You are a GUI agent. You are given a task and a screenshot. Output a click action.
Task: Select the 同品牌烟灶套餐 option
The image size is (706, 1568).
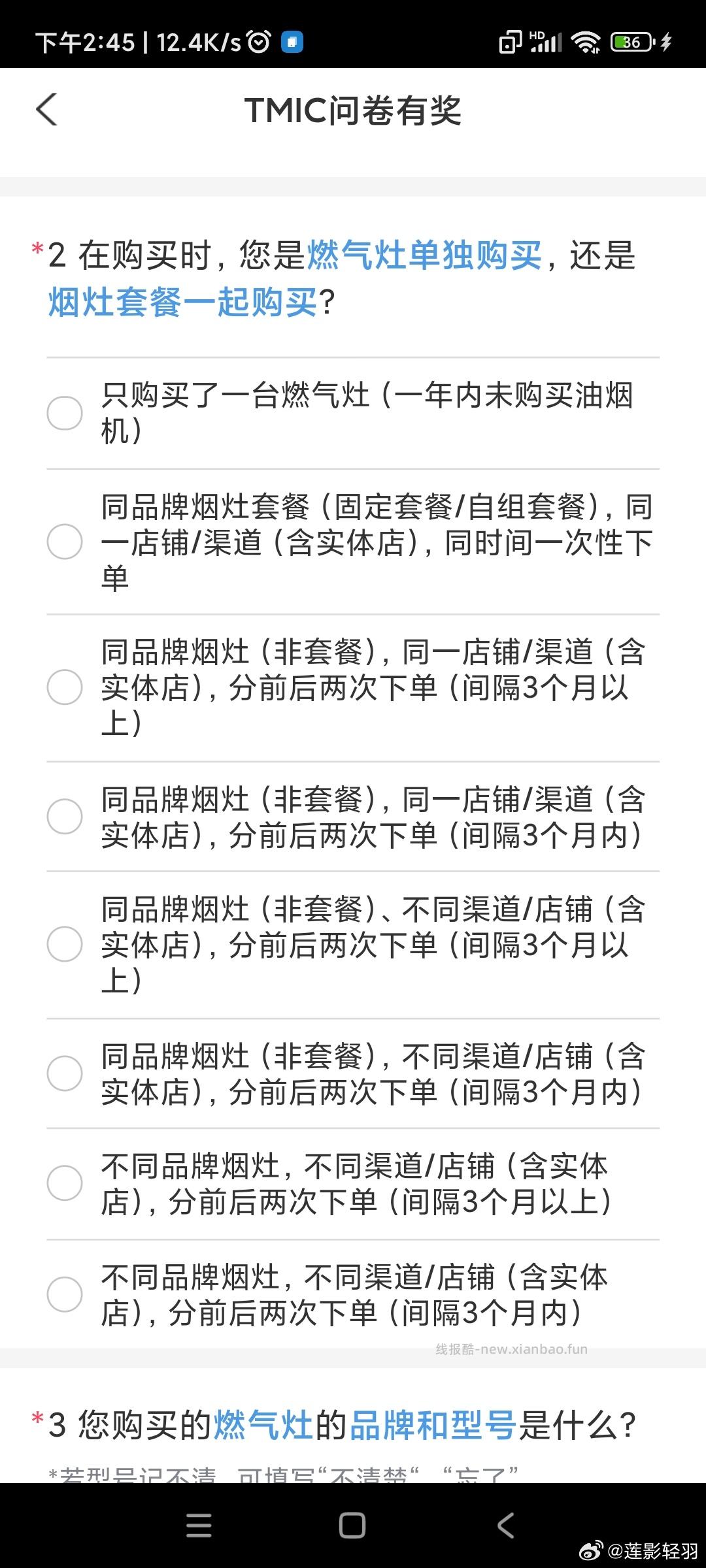click(x=65, y=541)
